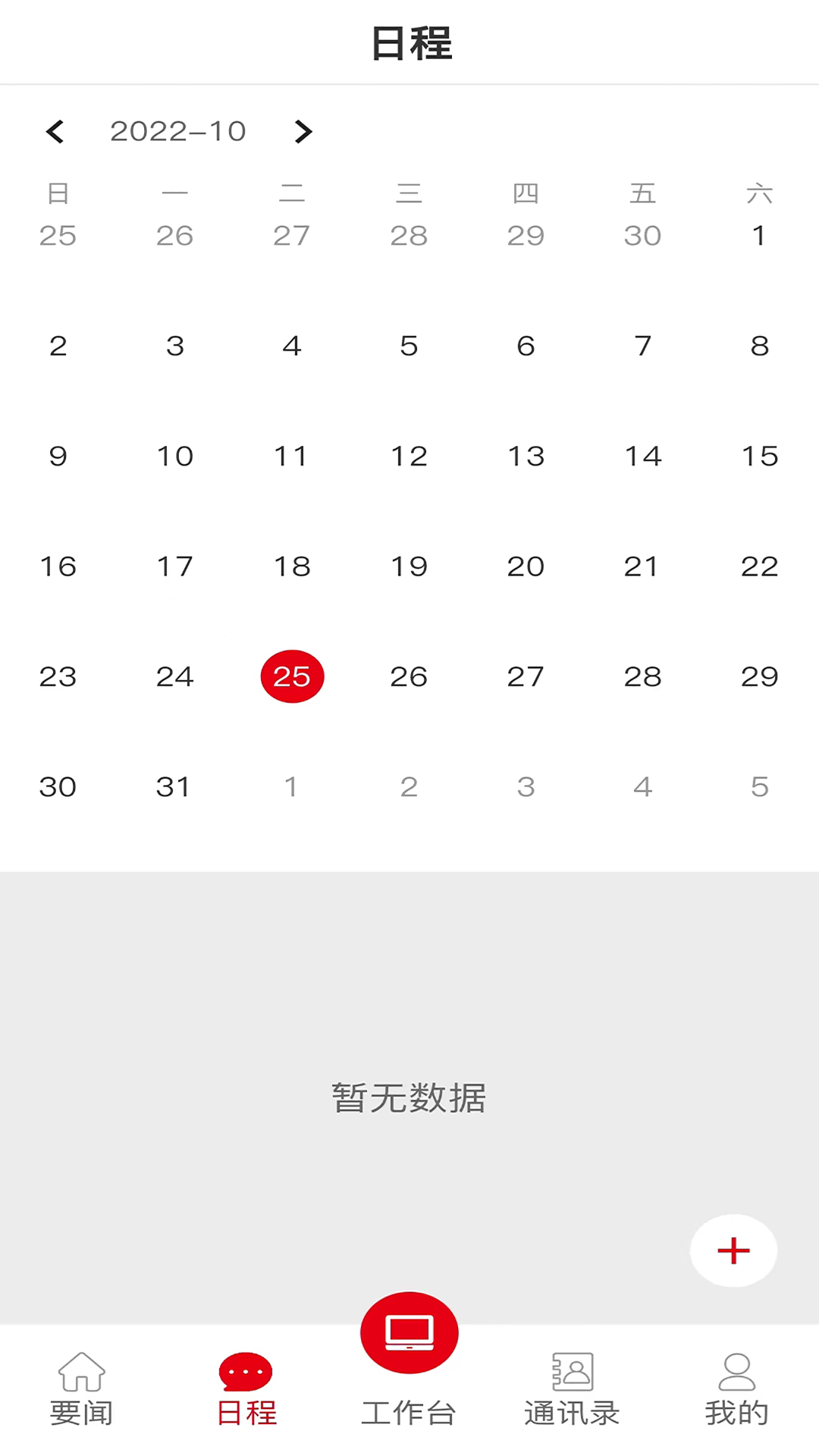Tap the 日程 page title

(x=409, y=43)
